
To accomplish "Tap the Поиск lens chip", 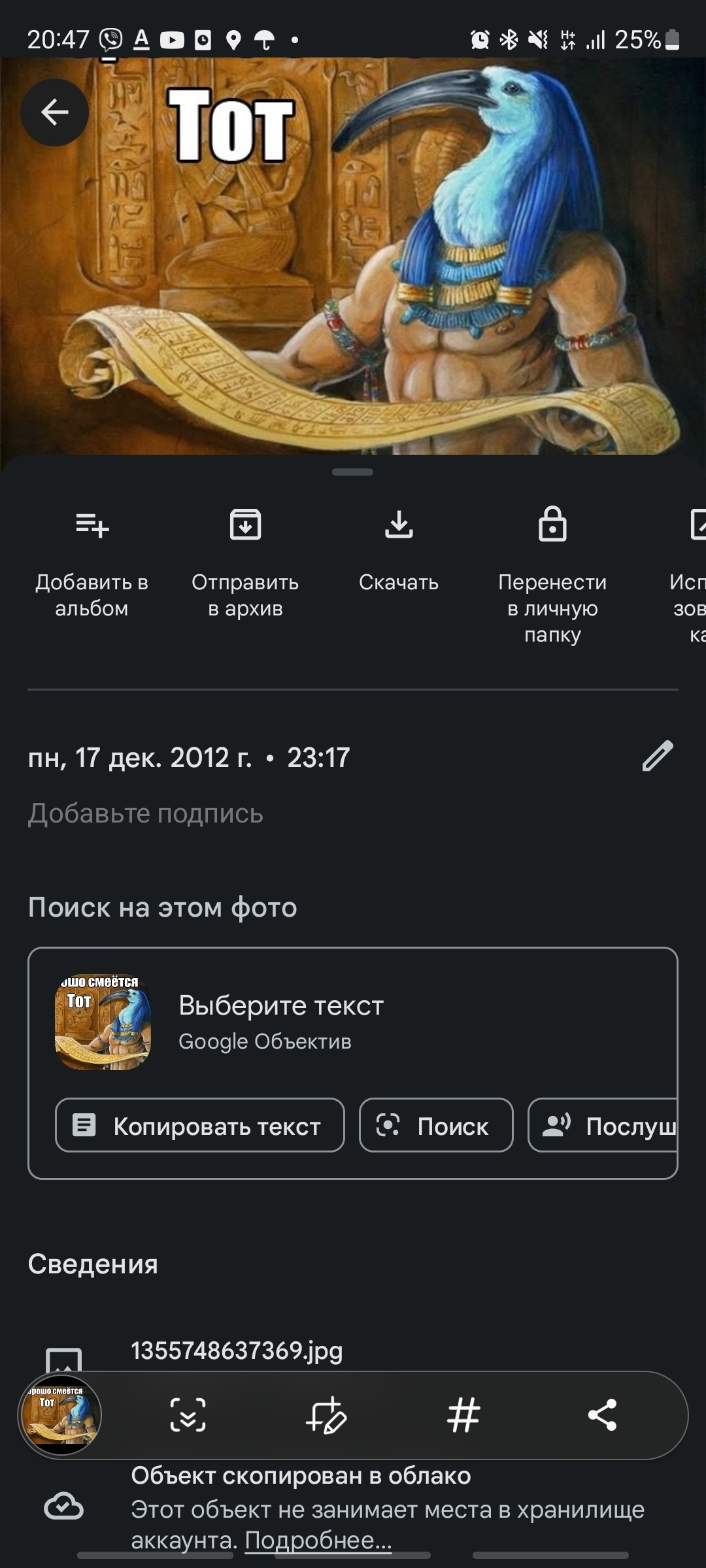I will pyautogui.click(x=436, y=1126).
